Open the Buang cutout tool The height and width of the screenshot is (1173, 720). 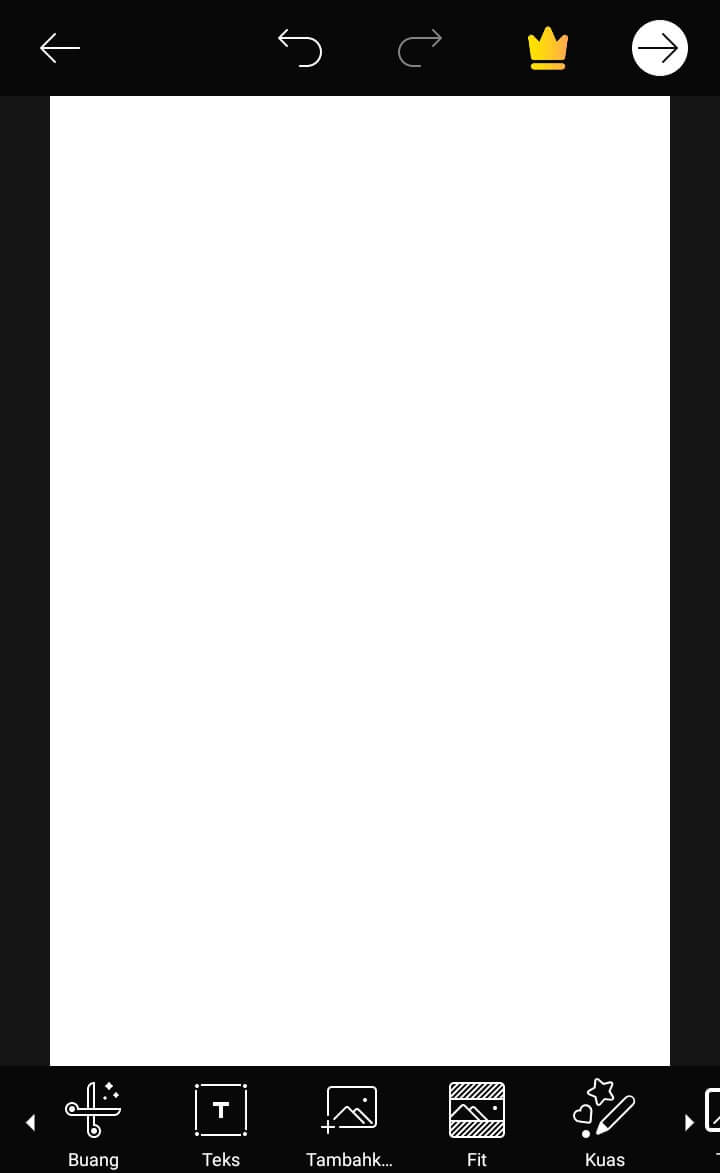pos(93,1122)
